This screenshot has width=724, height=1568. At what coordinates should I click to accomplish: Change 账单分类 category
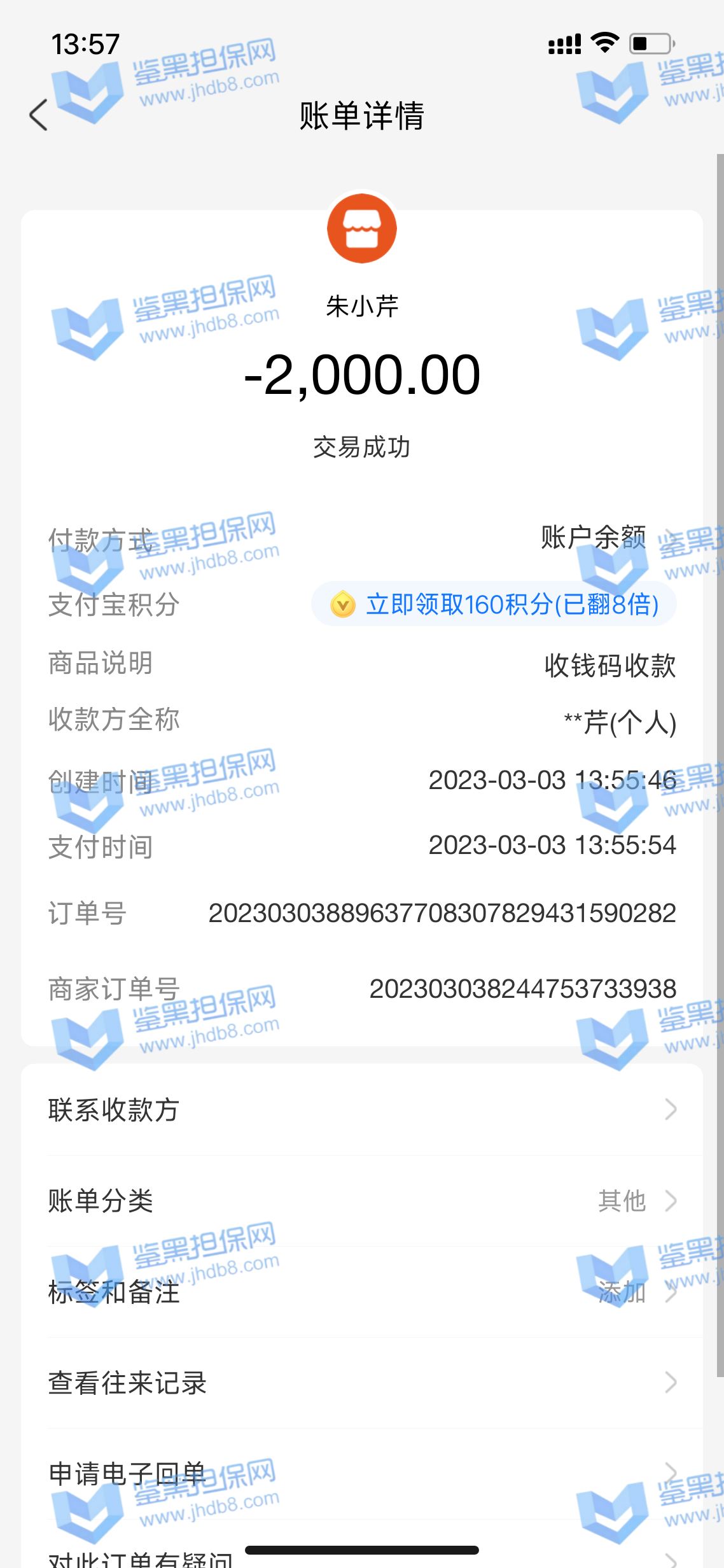(x=361, y=1201)
